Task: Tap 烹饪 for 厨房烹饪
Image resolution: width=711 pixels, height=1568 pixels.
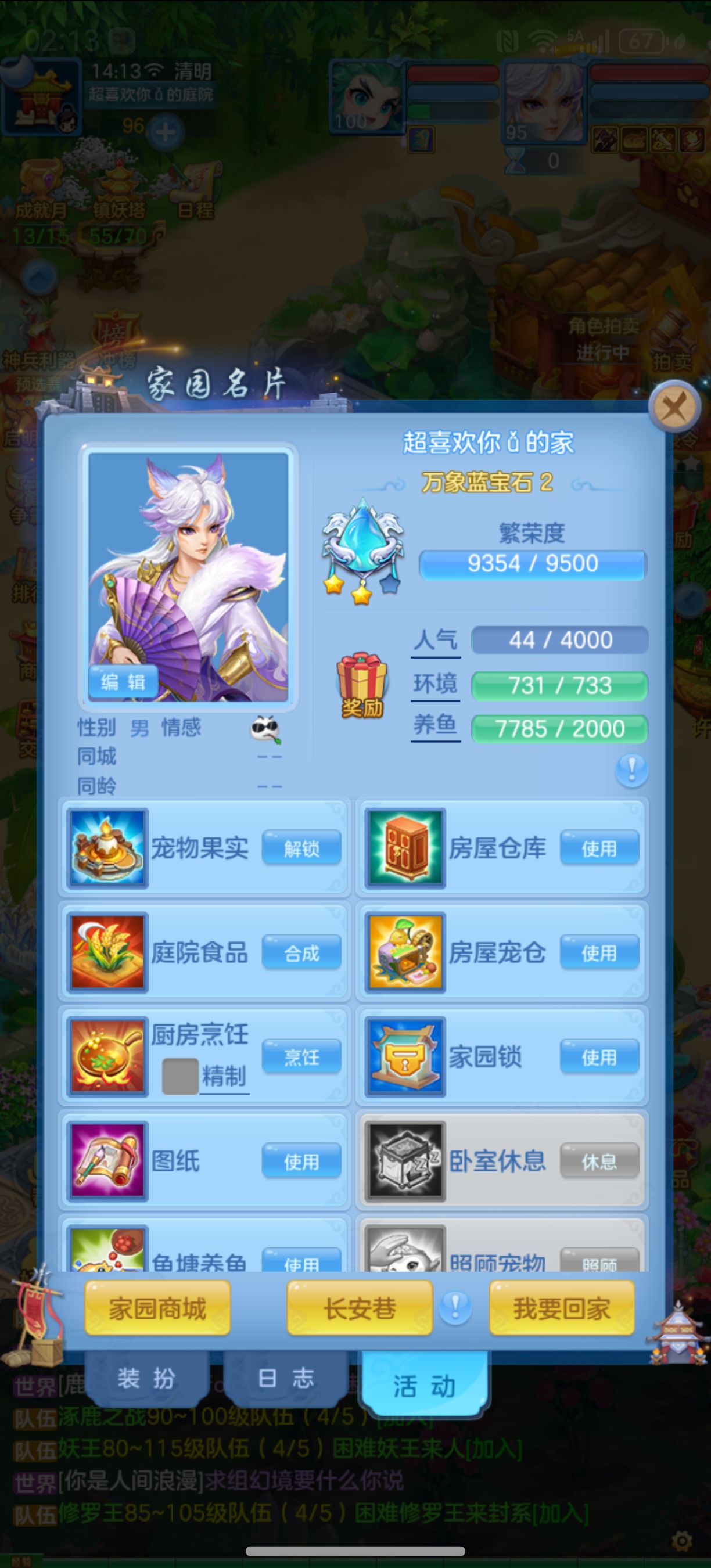Action: click(x=301, y=1057)
